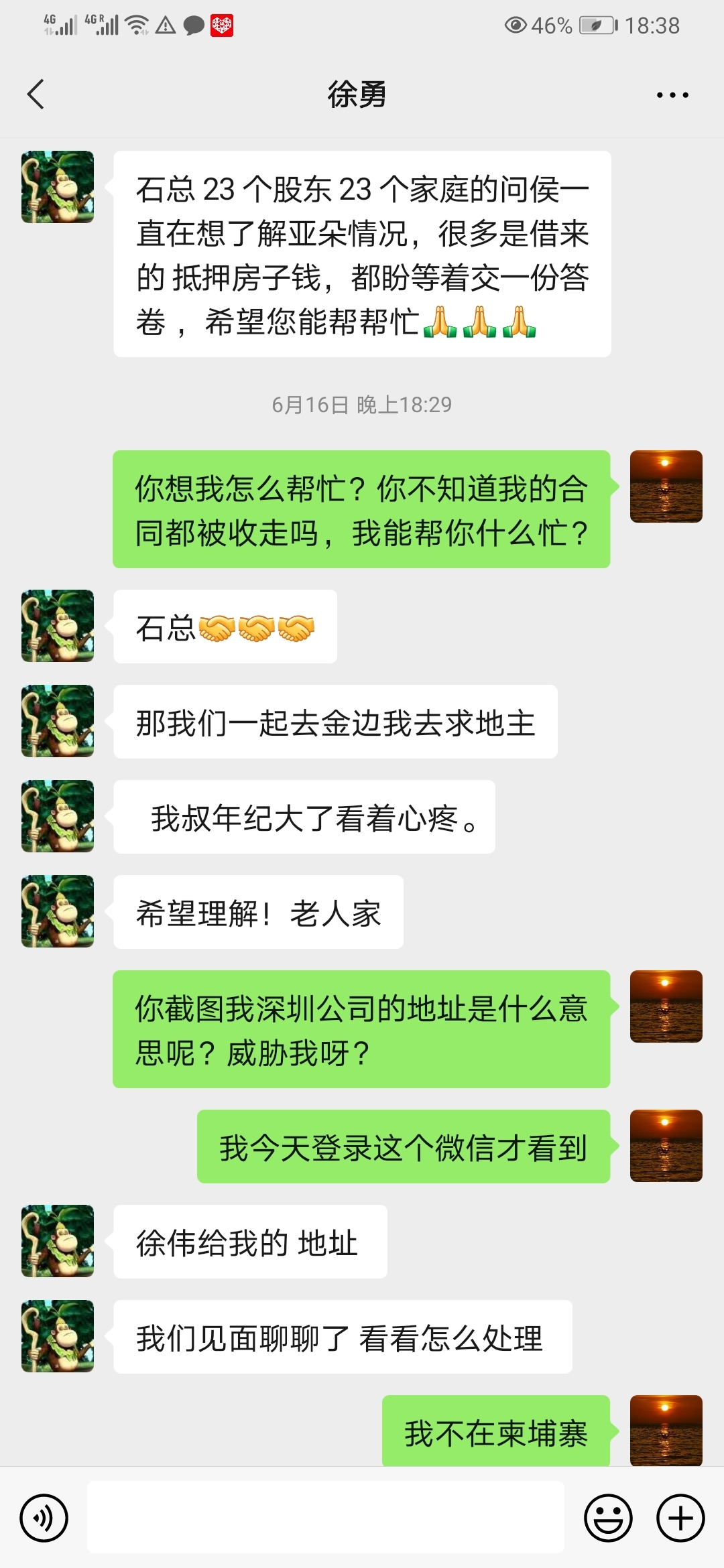Open the chat info three-dot menu
The width and height of the screenshot is (724, 1568).
click(672, 95)
